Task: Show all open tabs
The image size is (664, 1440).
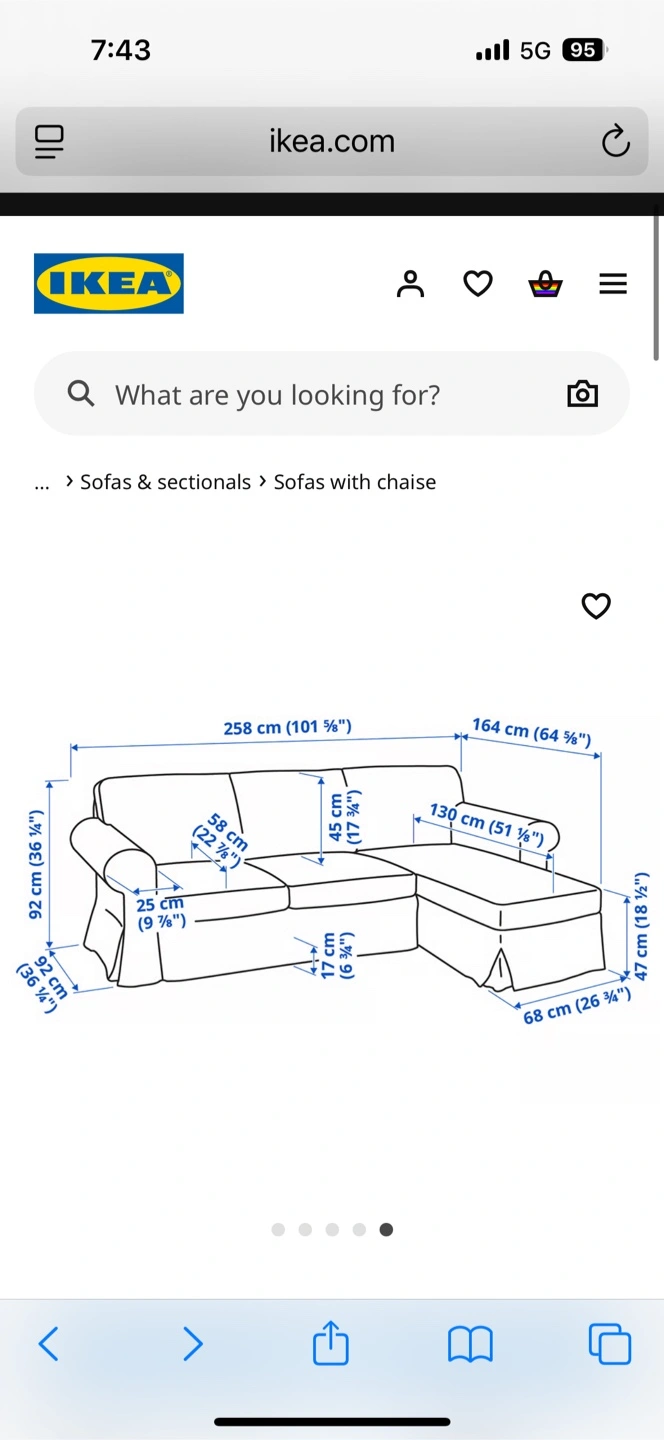Action: pos(610,1344)
